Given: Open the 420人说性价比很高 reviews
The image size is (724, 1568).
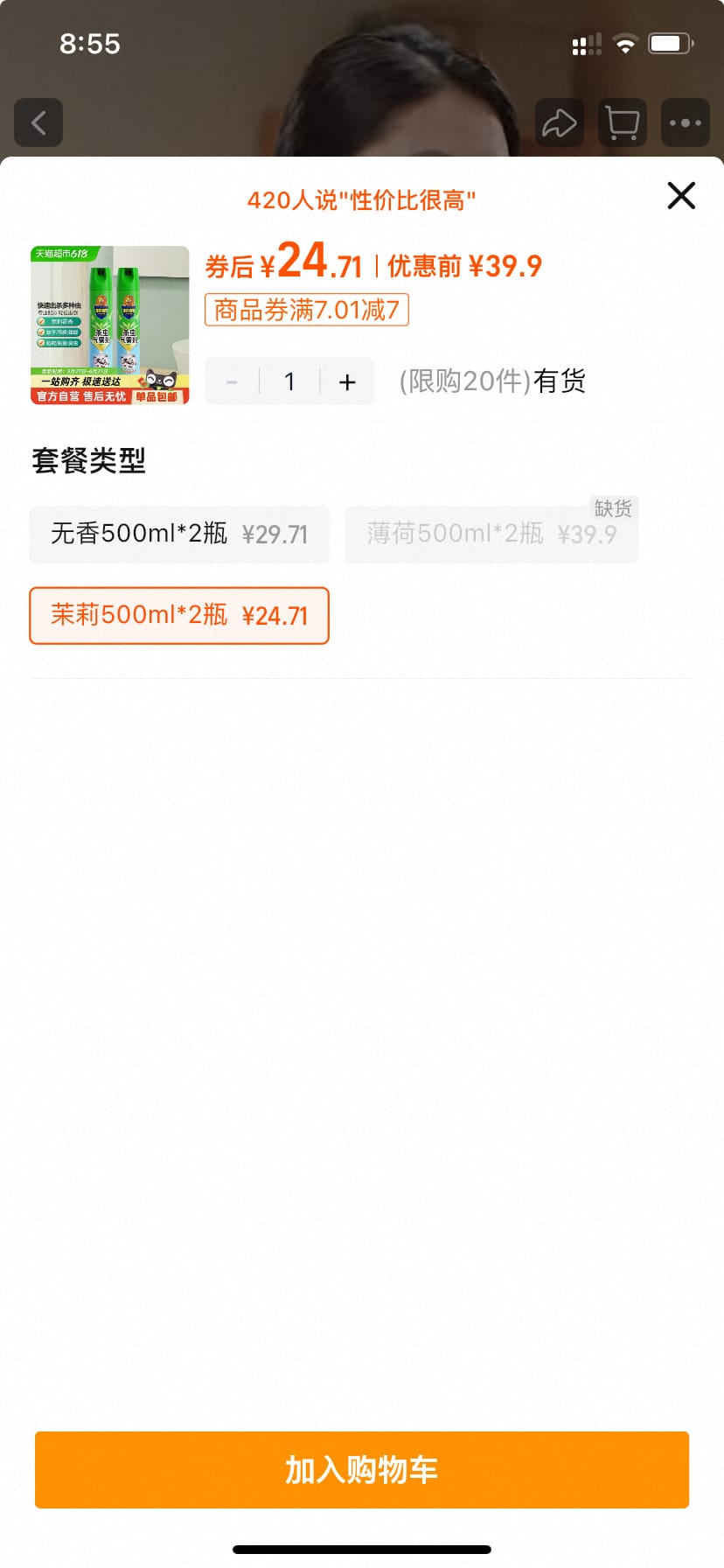Looking at the screenshot, I should pyautogui.click(x=361, y=200).
